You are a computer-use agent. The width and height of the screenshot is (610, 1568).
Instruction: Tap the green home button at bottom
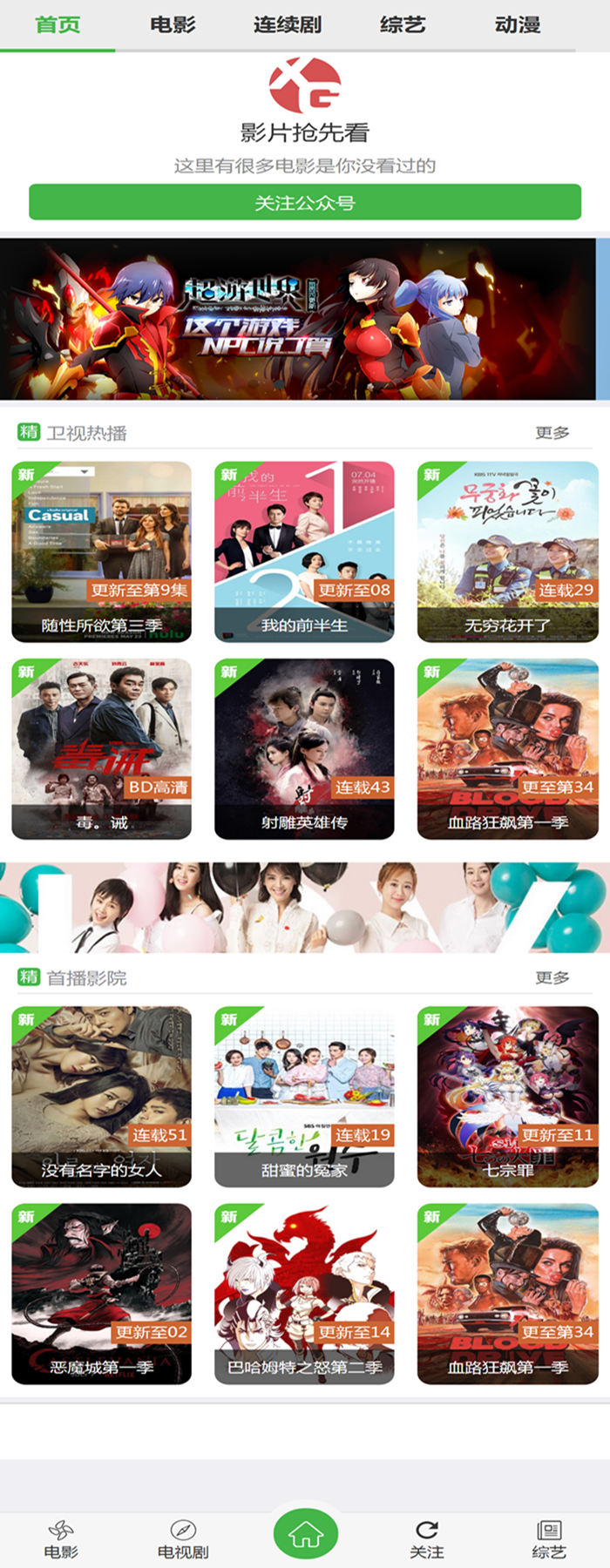click(x=305, y=1535)
